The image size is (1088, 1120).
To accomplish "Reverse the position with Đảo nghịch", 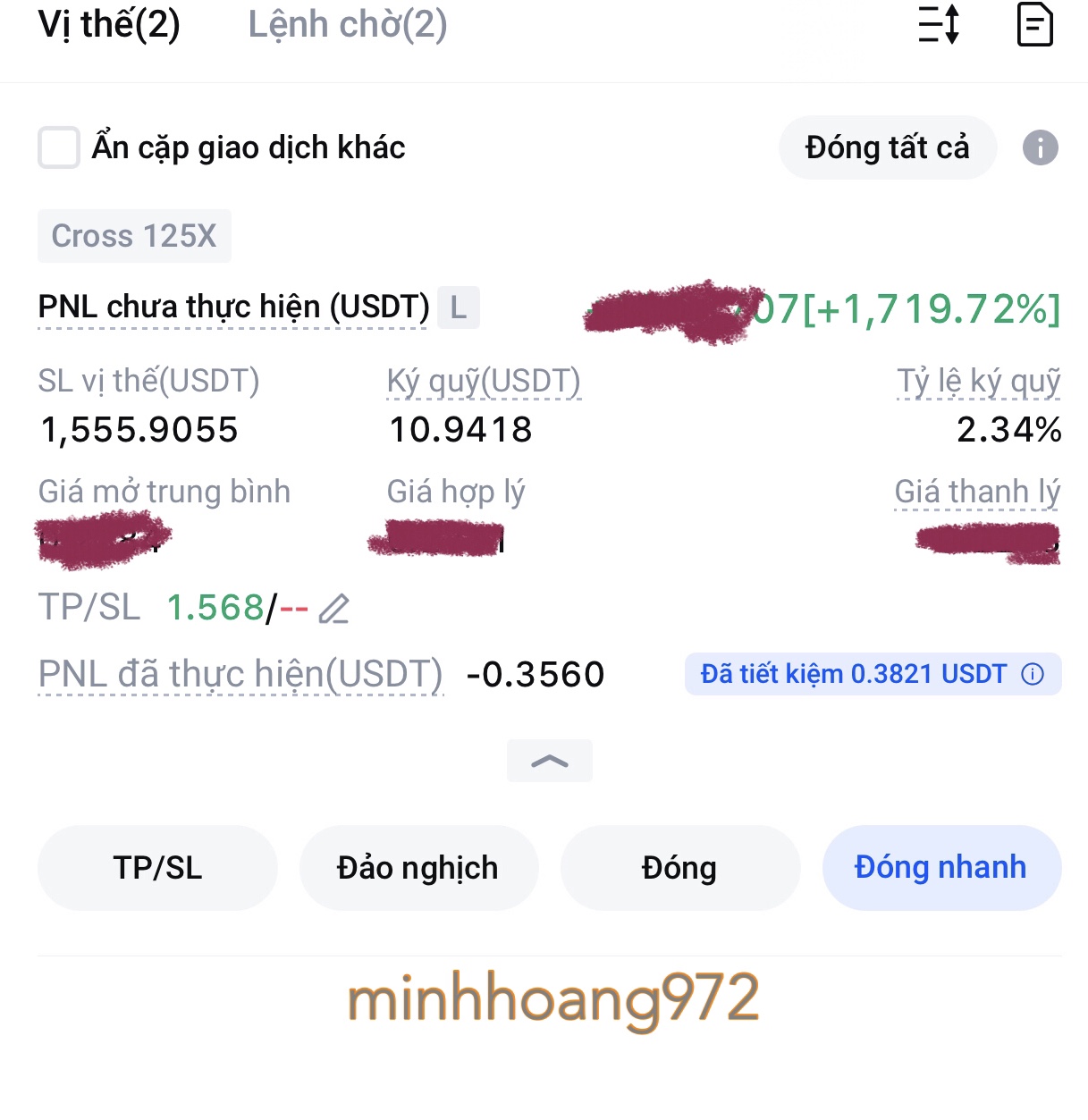I will coord(417,868).
